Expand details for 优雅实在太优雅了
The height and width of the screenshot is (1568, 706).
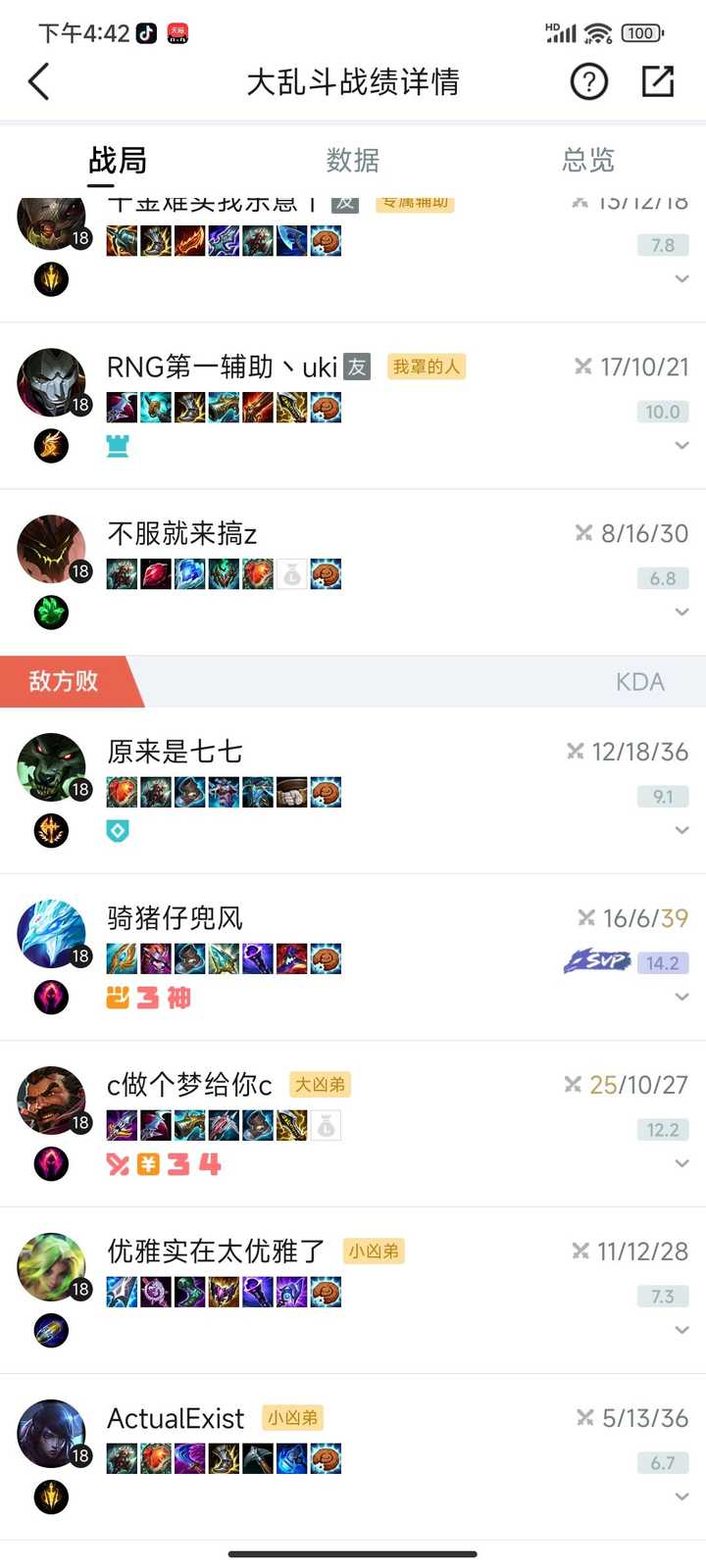[x=681, y=1331]
